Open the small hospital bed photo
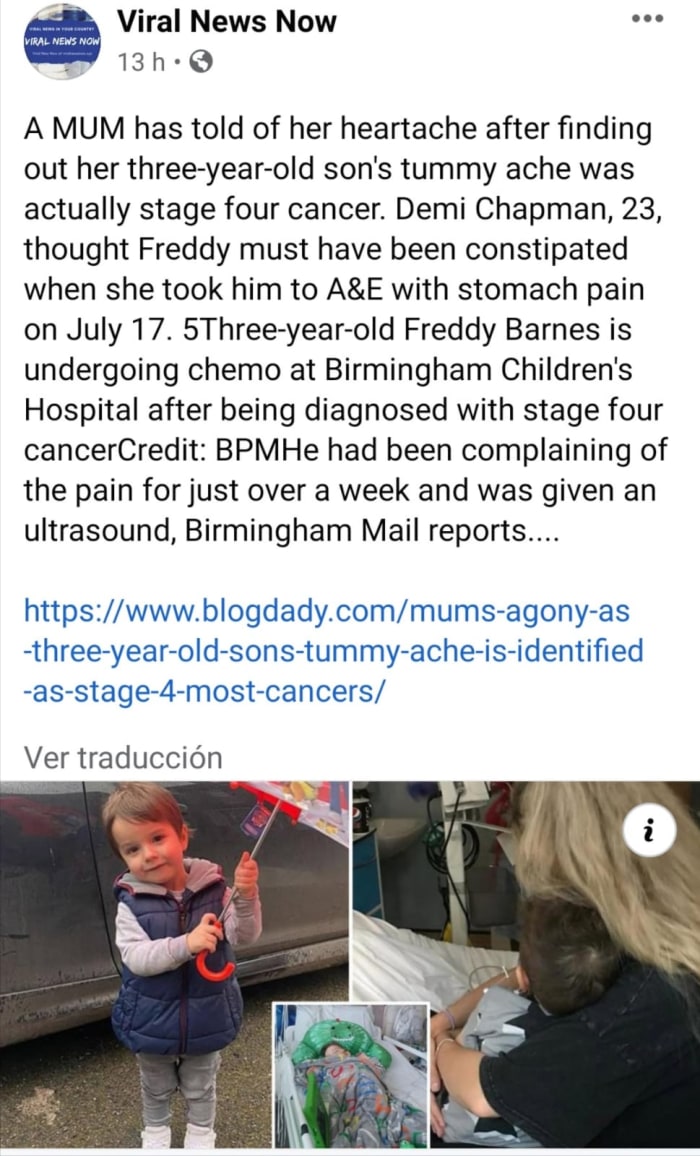Image resolution: width=700 pixels, height=1156 pixels. click(351, 1075)
